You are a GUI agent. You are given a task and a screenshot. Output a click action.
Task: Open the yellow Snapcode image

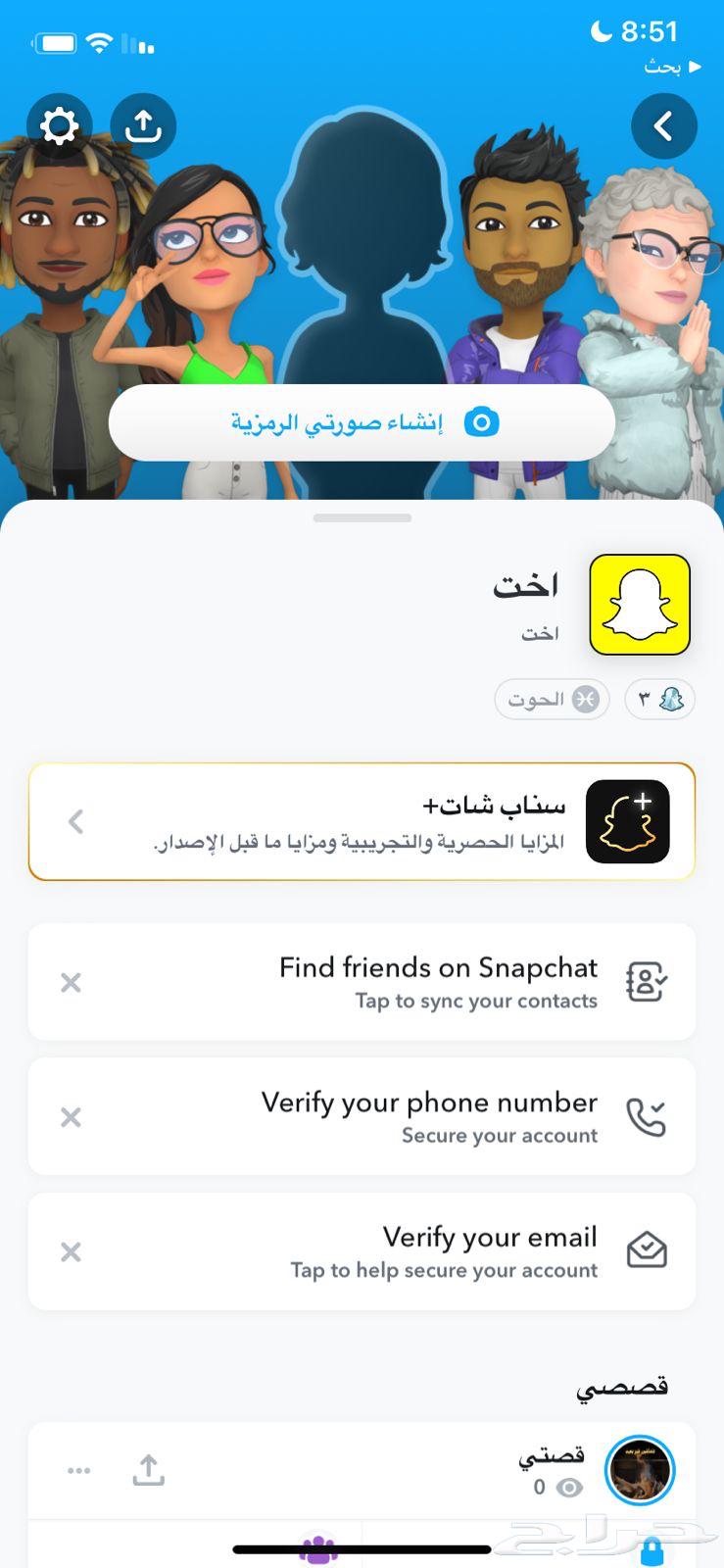point(640,605)
